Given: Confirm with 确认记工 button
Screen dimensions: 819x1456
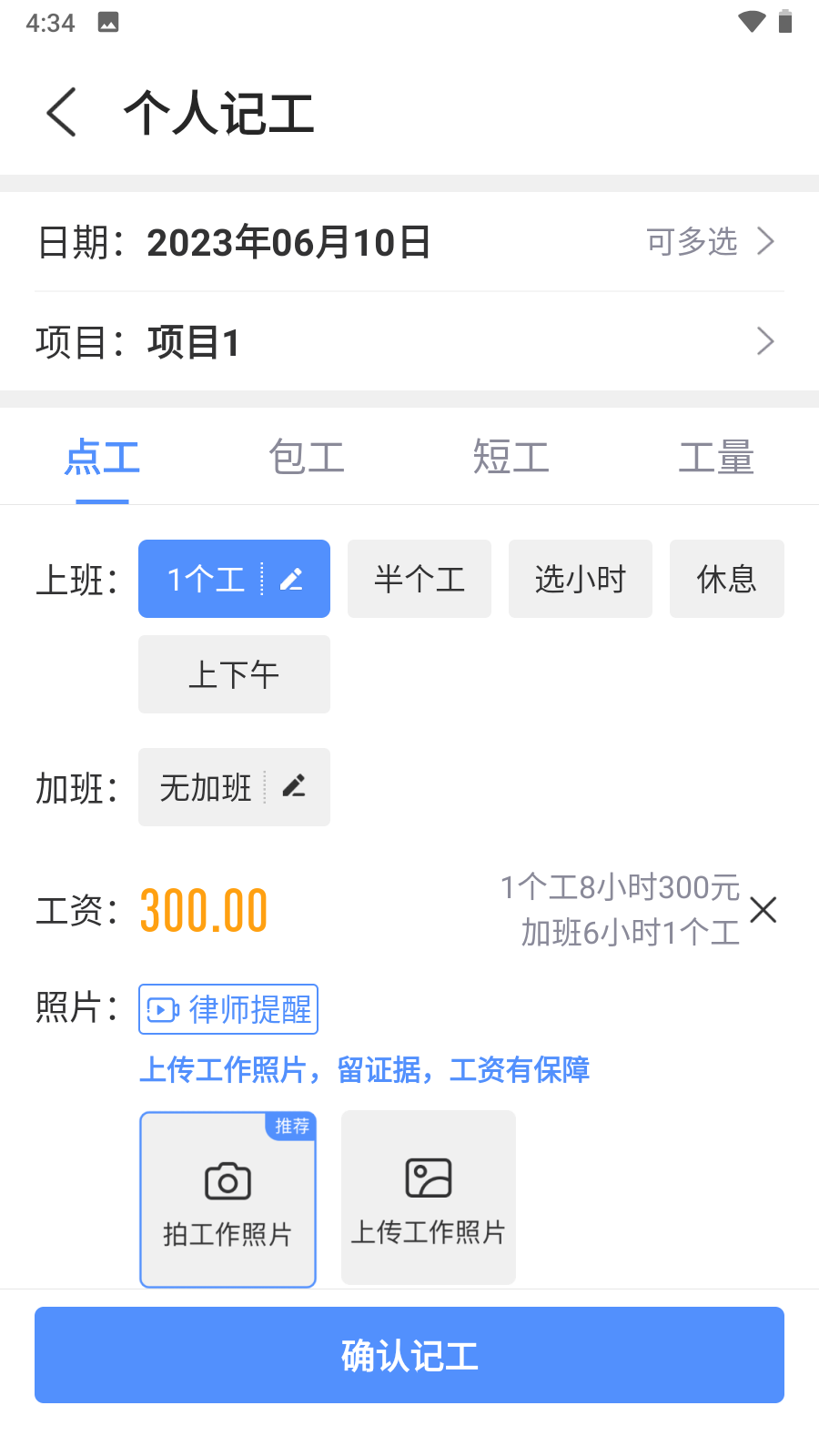Looking at the screenshot, I should [409, 1355].
